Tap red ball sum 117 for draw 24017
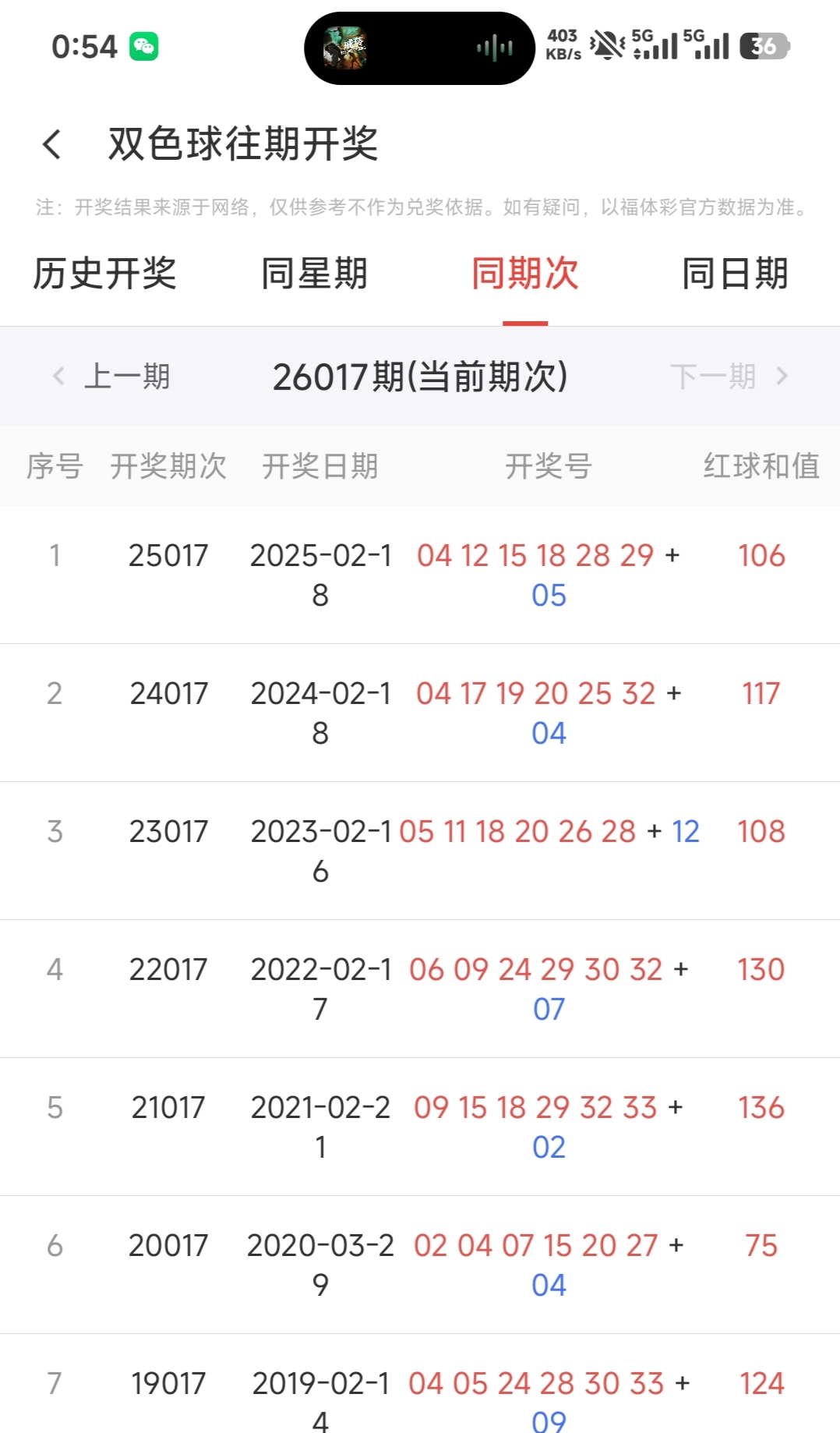 pyautogui.click(x=760, y=693)
